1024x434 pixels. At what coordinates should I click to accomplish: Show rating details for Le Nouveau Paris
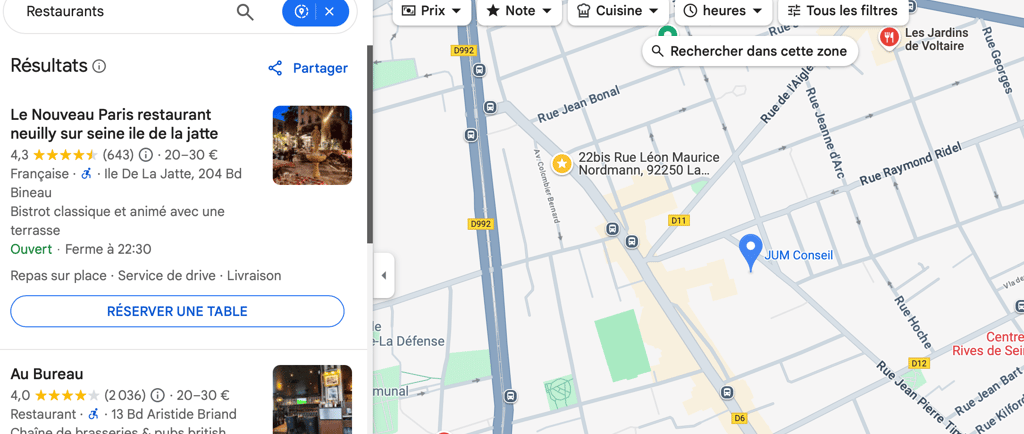pyautogui.click(x=146, y=155)
